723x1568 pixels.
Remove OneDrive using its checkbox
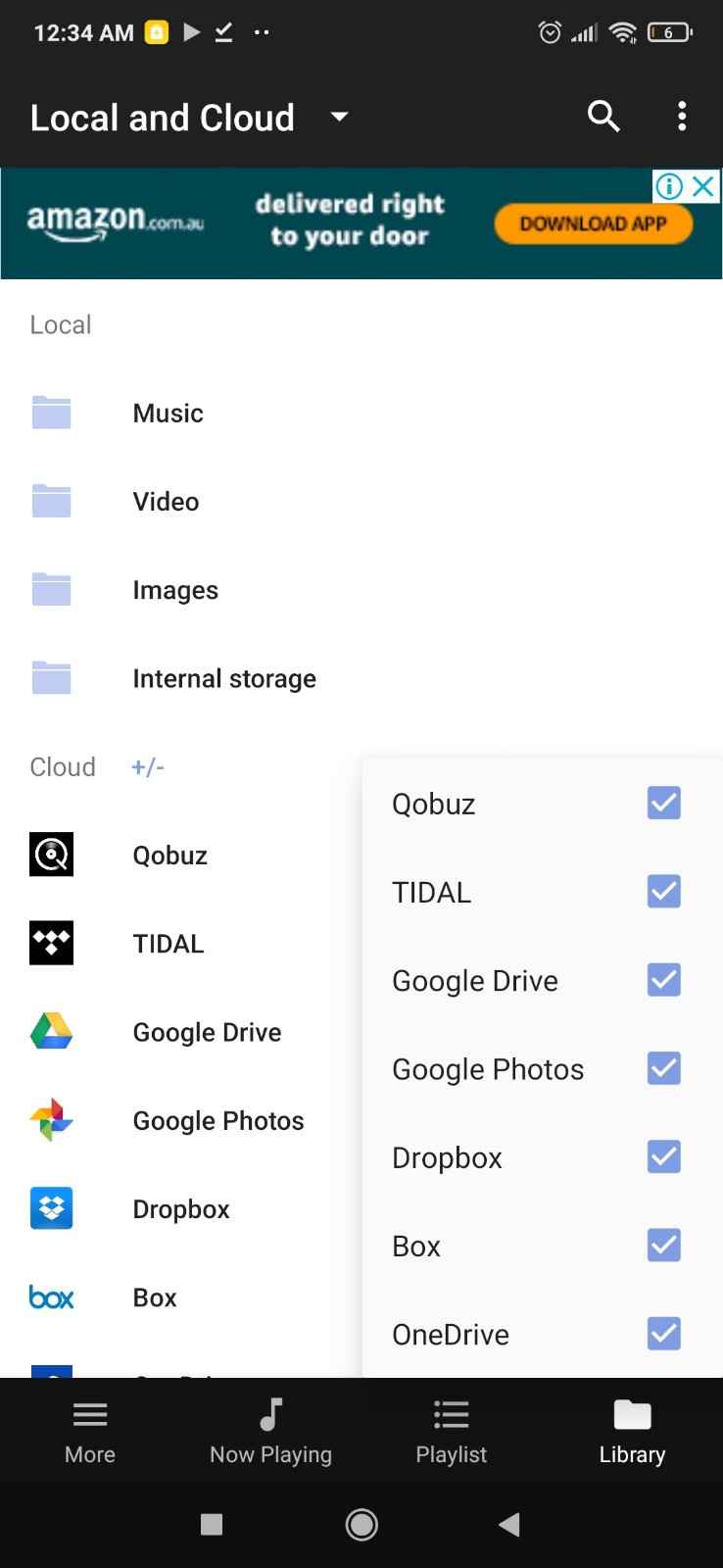pos(663,1333)
